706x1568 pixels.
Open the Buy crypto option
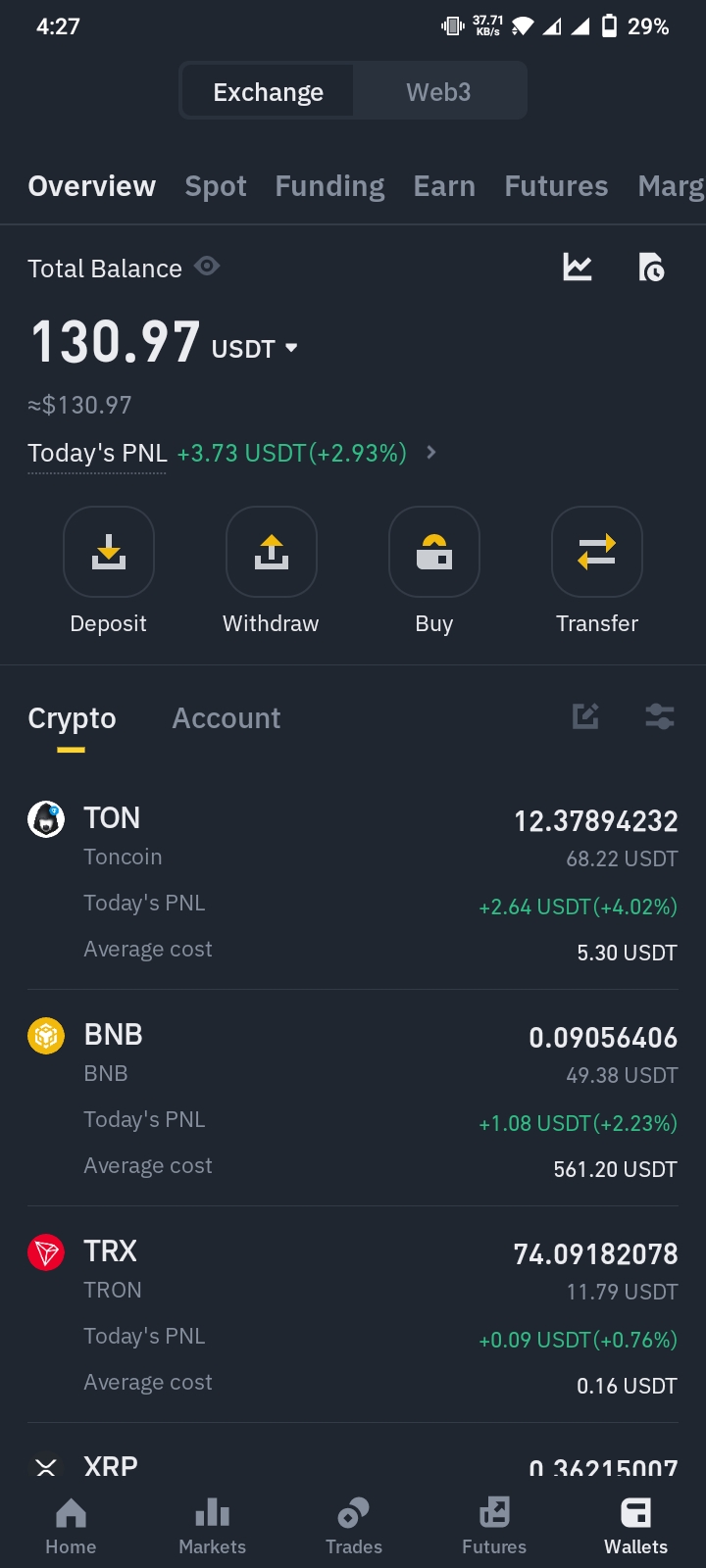(433, 552)
